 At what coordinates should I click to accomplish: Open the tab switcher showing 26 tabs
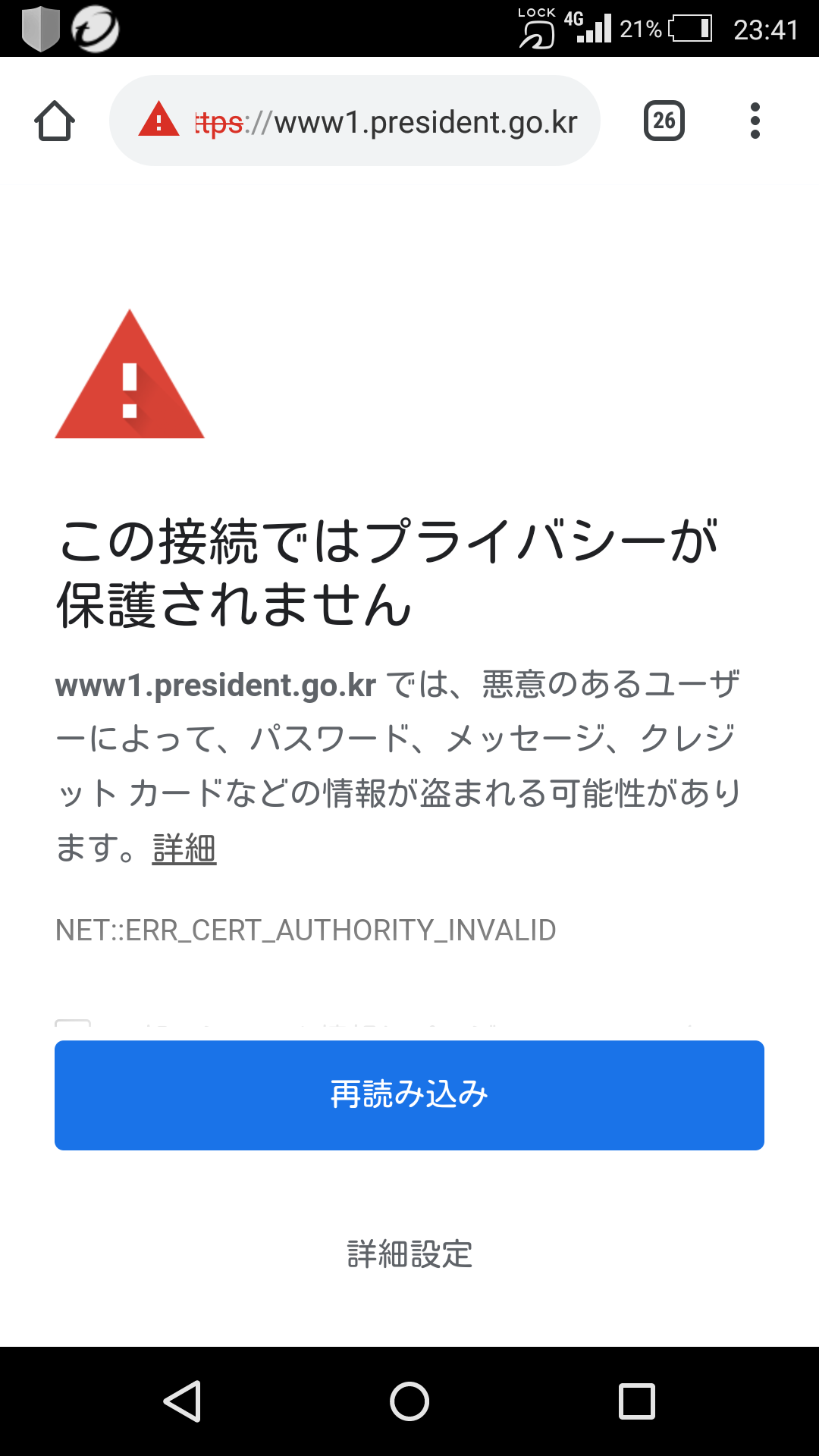(664, 121)
